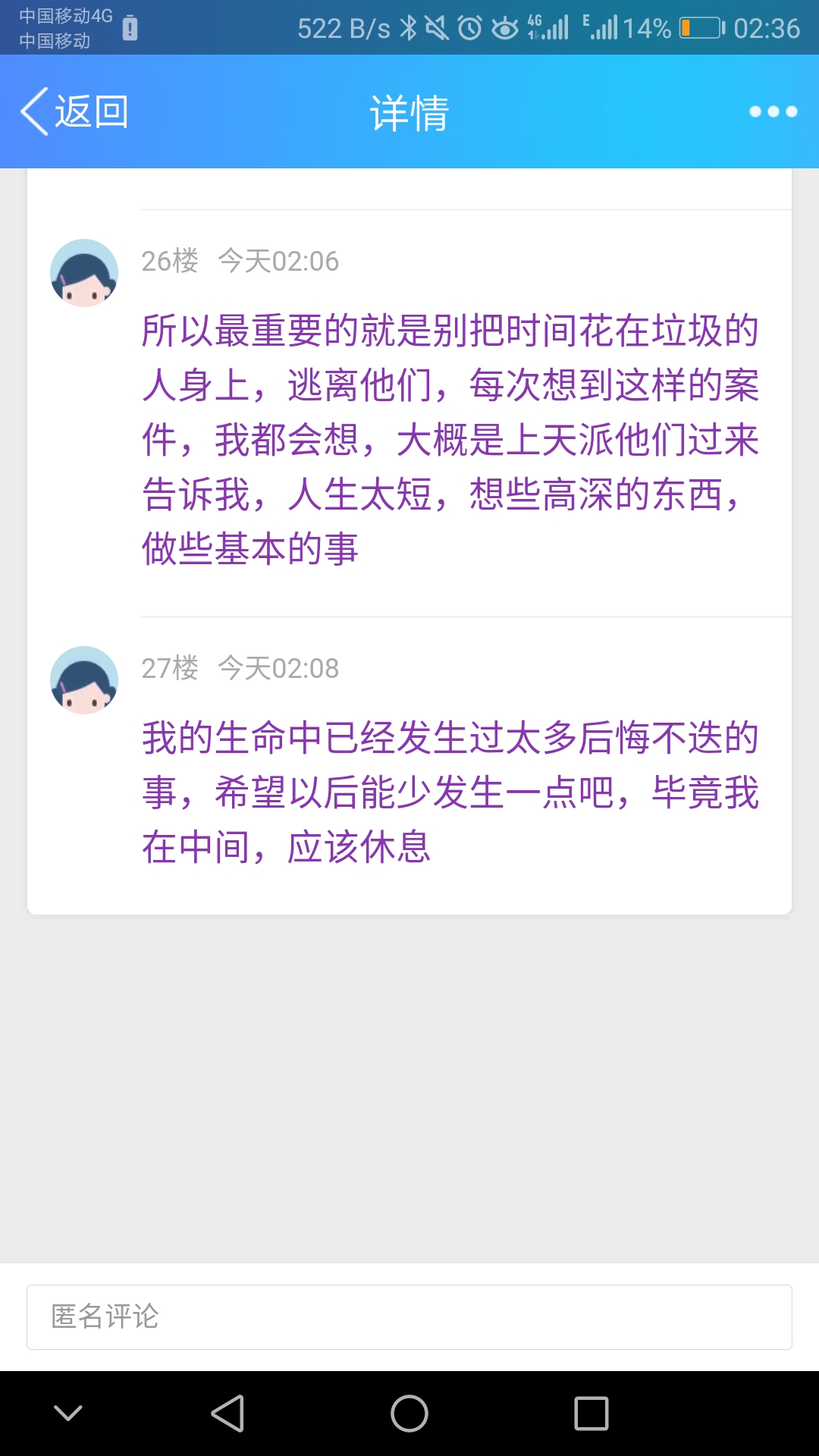Tap the avatar on the 26楼 comment
This screenshot has height=1456, width=819.
84,273
